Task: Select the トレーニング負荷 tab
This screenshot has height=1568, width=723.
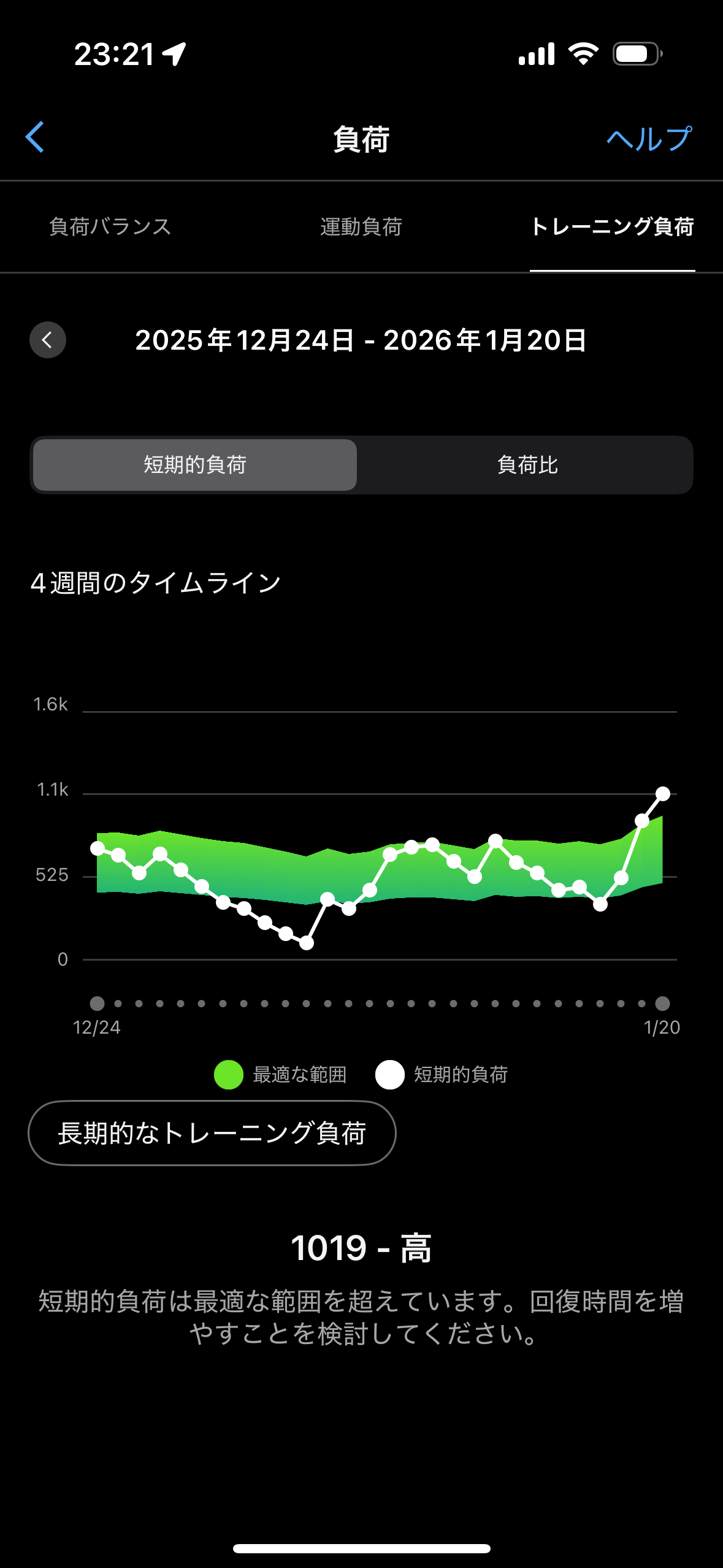Action: pos(612,227)
